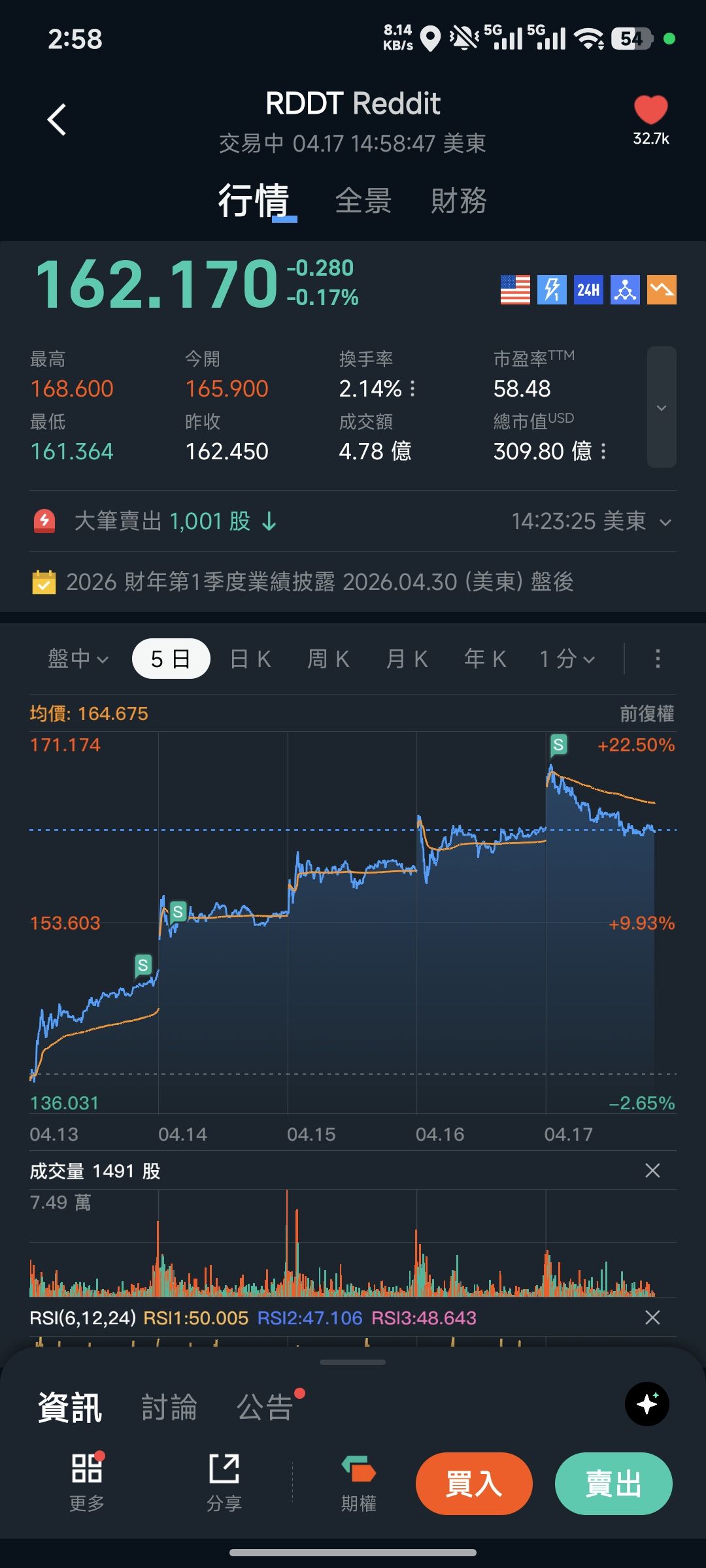Open the 2026 財年第1季度業績披露 earnings notice
Viewport: 706px width, 1568px height.
[x=320, y=581]
